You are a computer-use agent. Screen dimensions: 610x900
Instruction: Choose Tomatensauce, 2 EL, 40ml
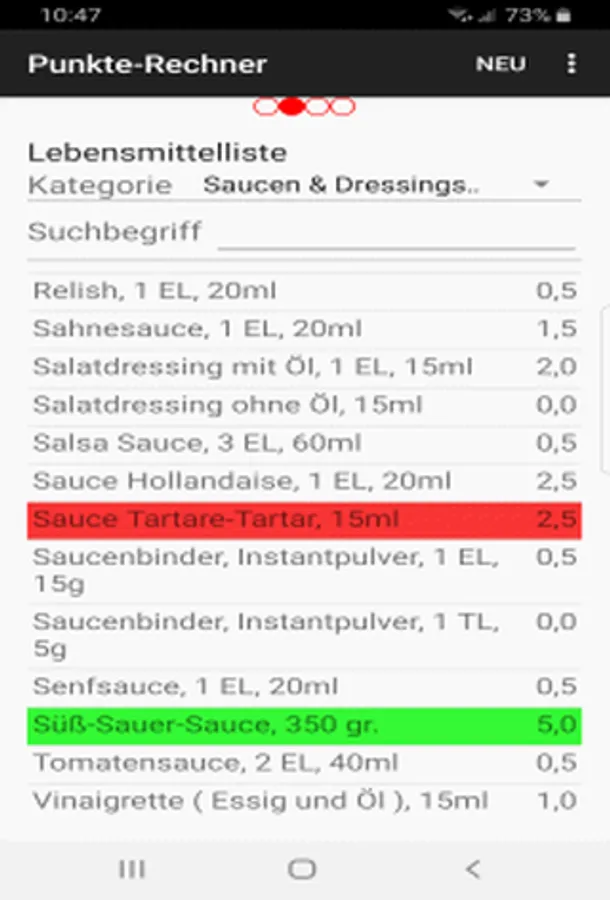pyautogui.click(x=304, y=763)
